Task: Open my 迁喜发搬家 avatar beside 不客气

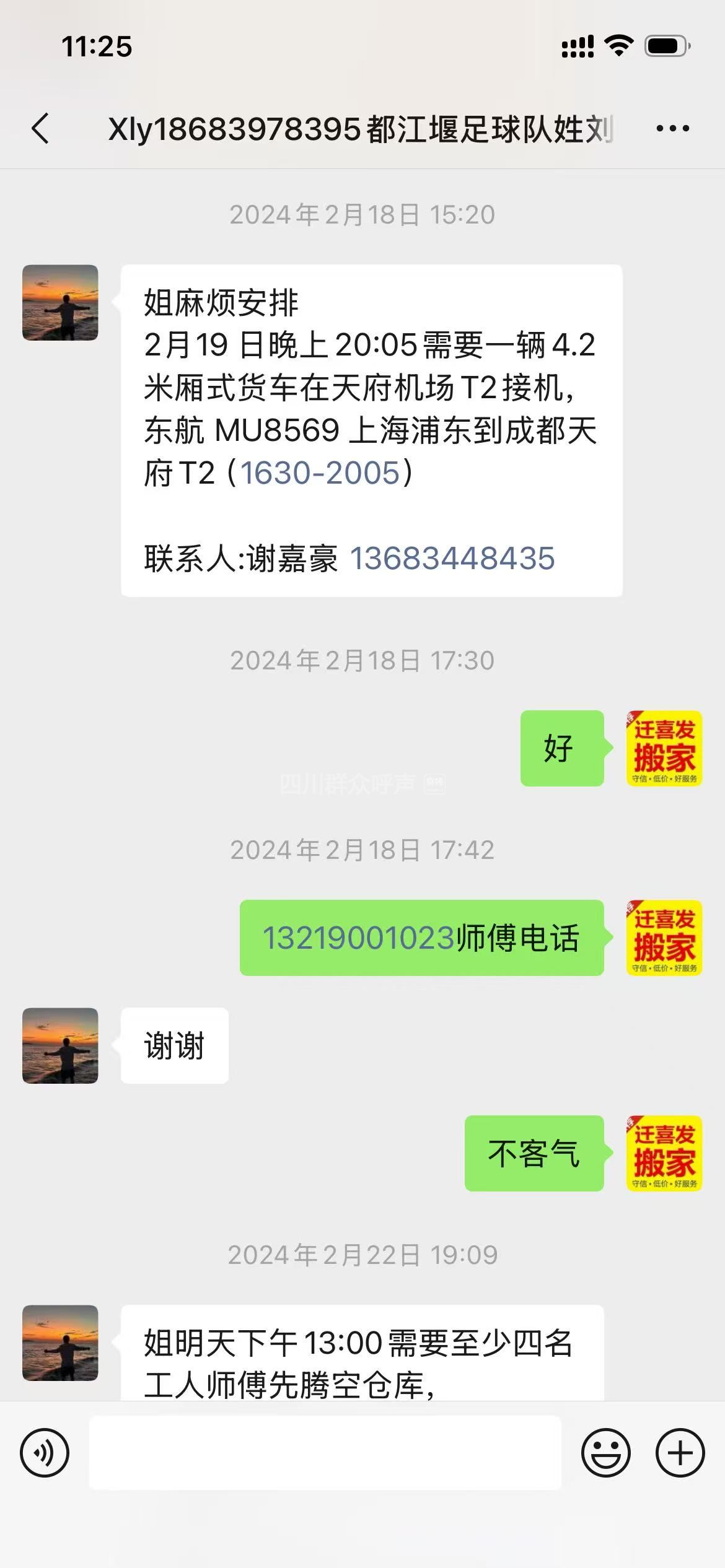Action: 664,1153
